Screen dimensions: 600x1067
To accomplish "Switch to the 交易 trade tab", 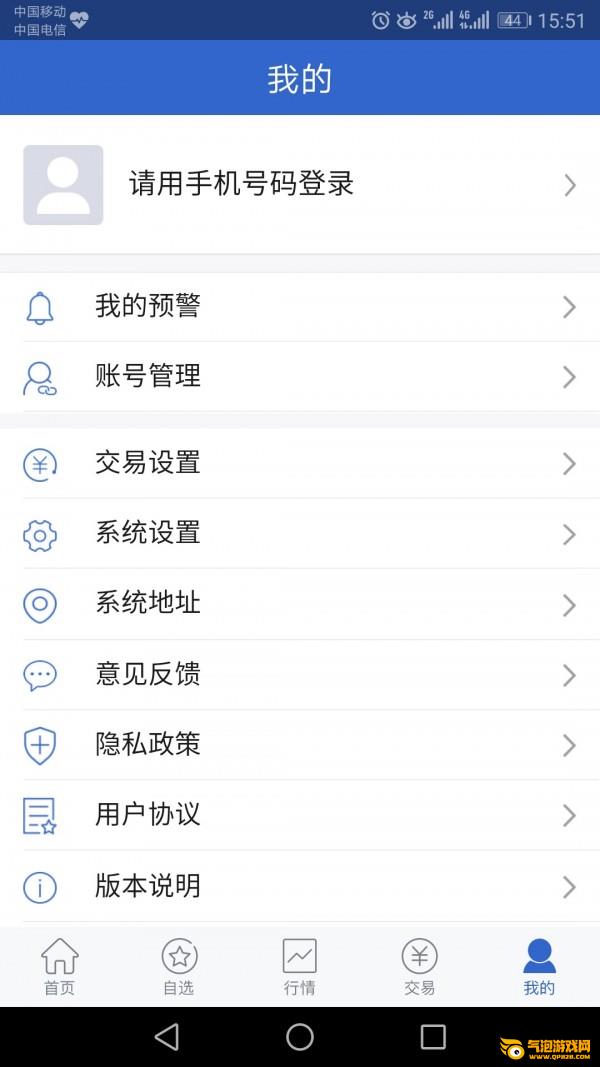I will point(420,967).
